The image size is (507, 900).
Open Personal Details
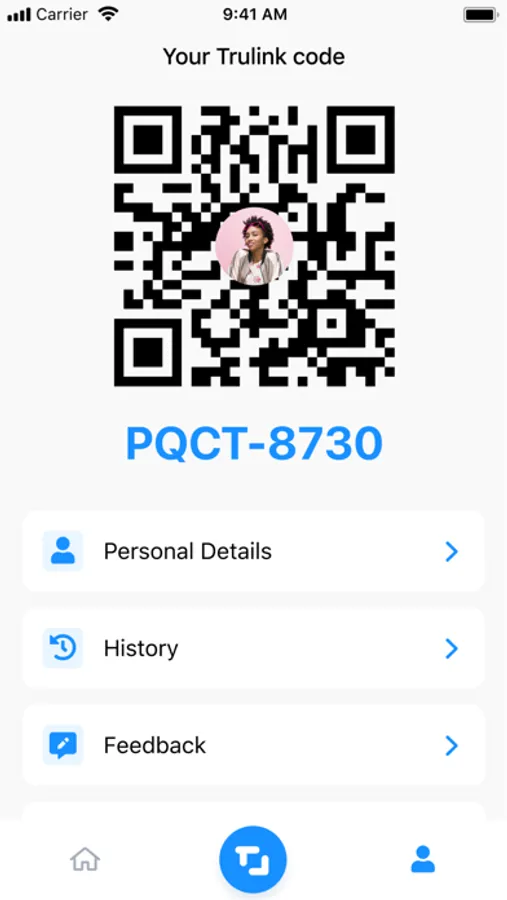253,551
